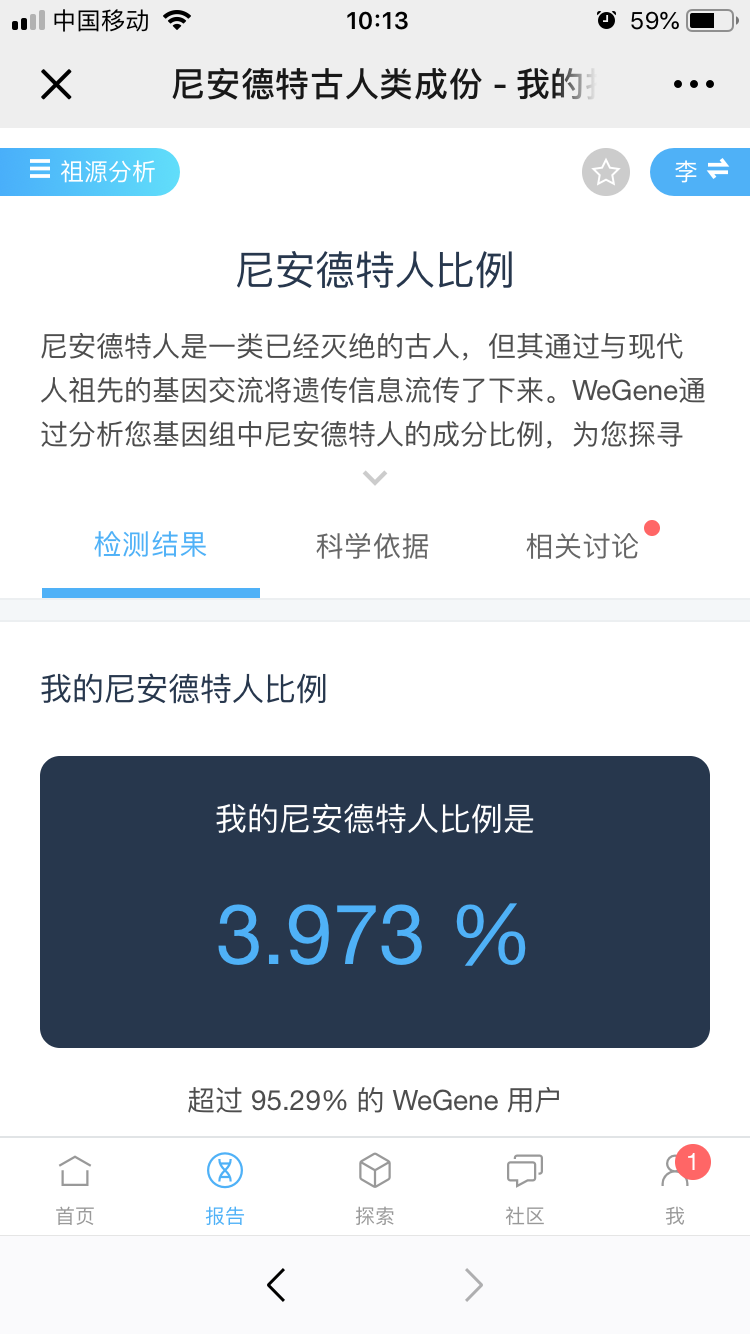Screen dimensions: 750x1334
Task: Open the three-dot more options menu
Action: pyautogui.click(x=694, y=85)
